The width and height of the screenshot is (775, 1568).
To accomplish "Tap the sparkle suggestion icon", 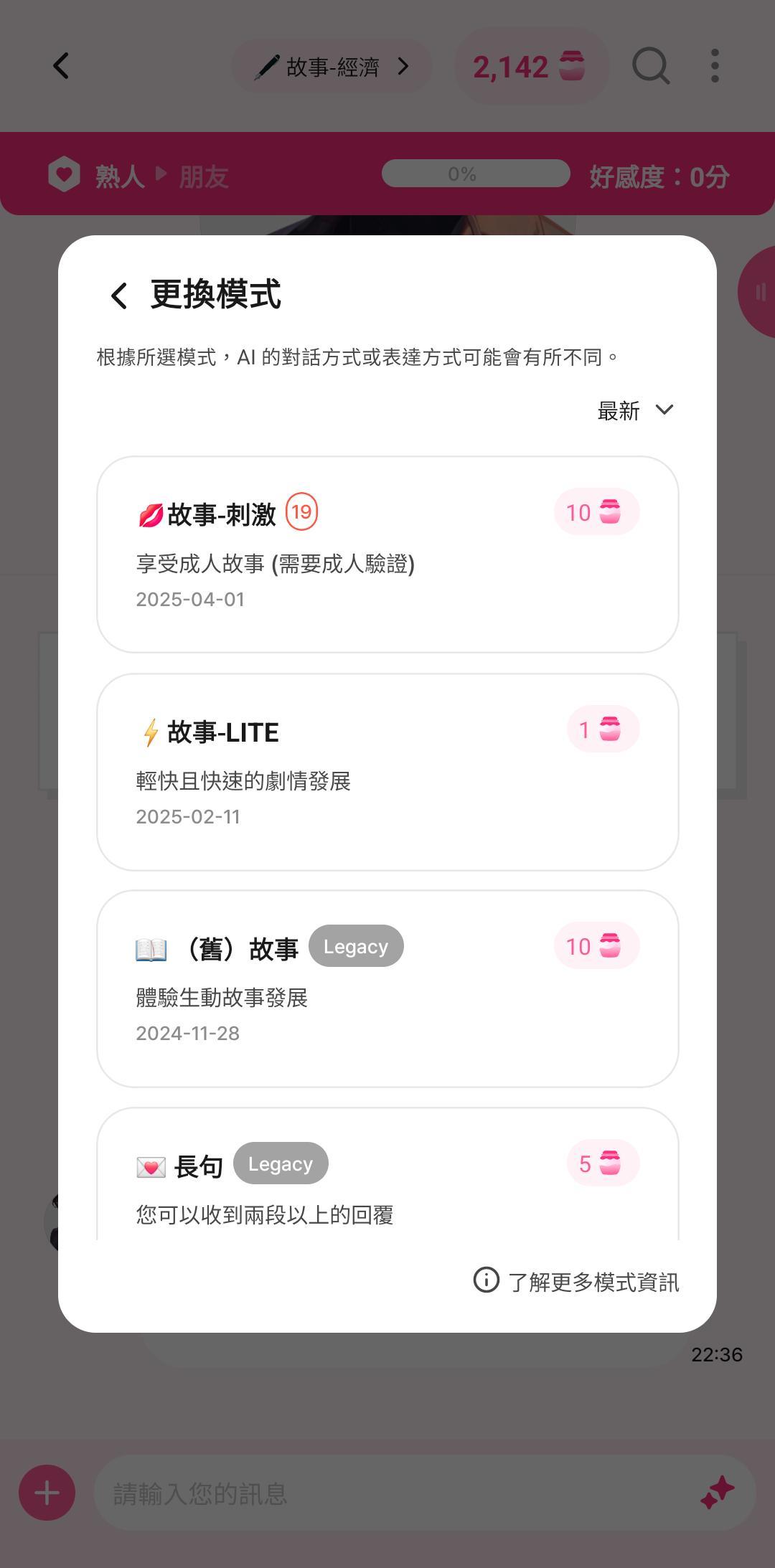I will (717, 1493).
